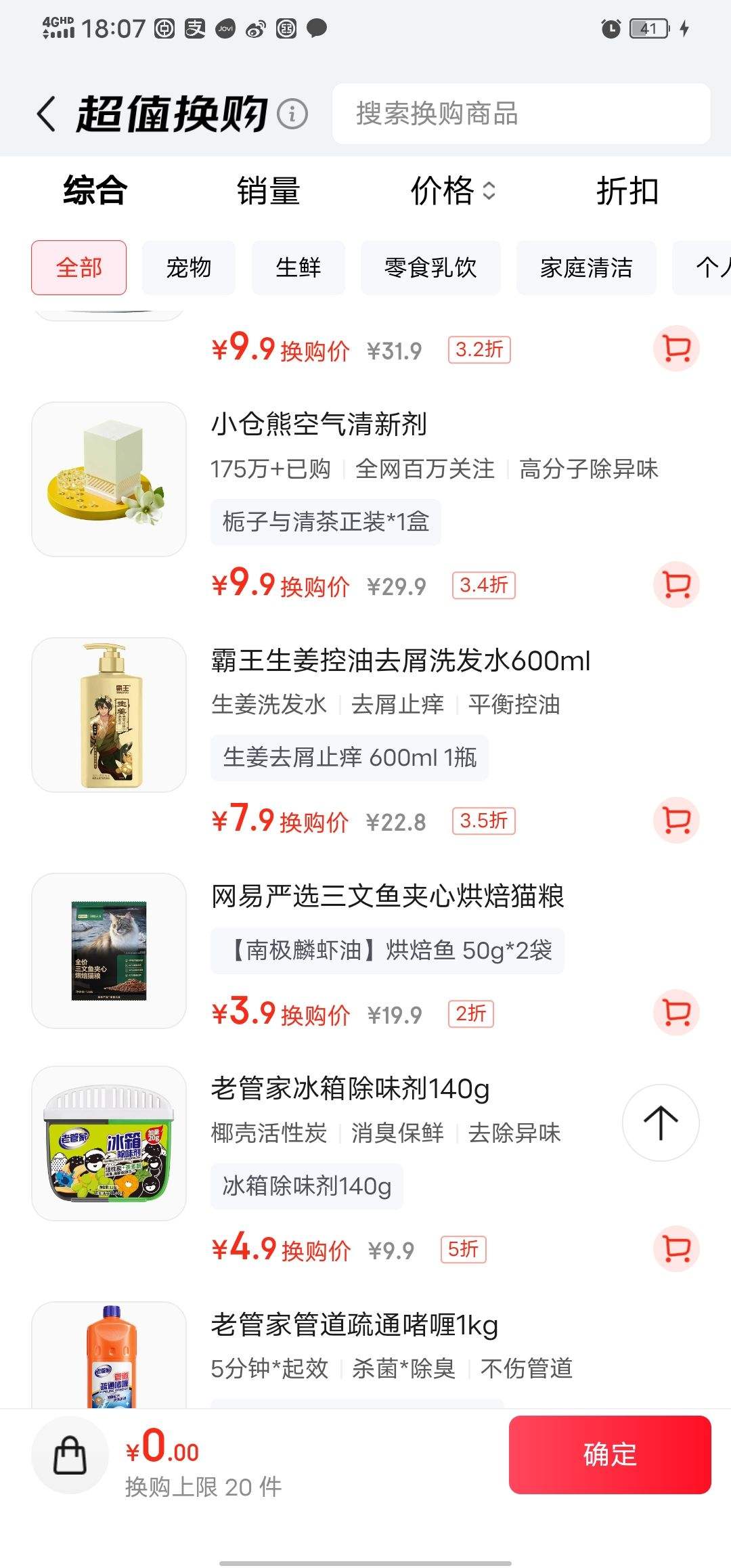
Task: Select the 全部 category chip
Action: pos(79,268)
